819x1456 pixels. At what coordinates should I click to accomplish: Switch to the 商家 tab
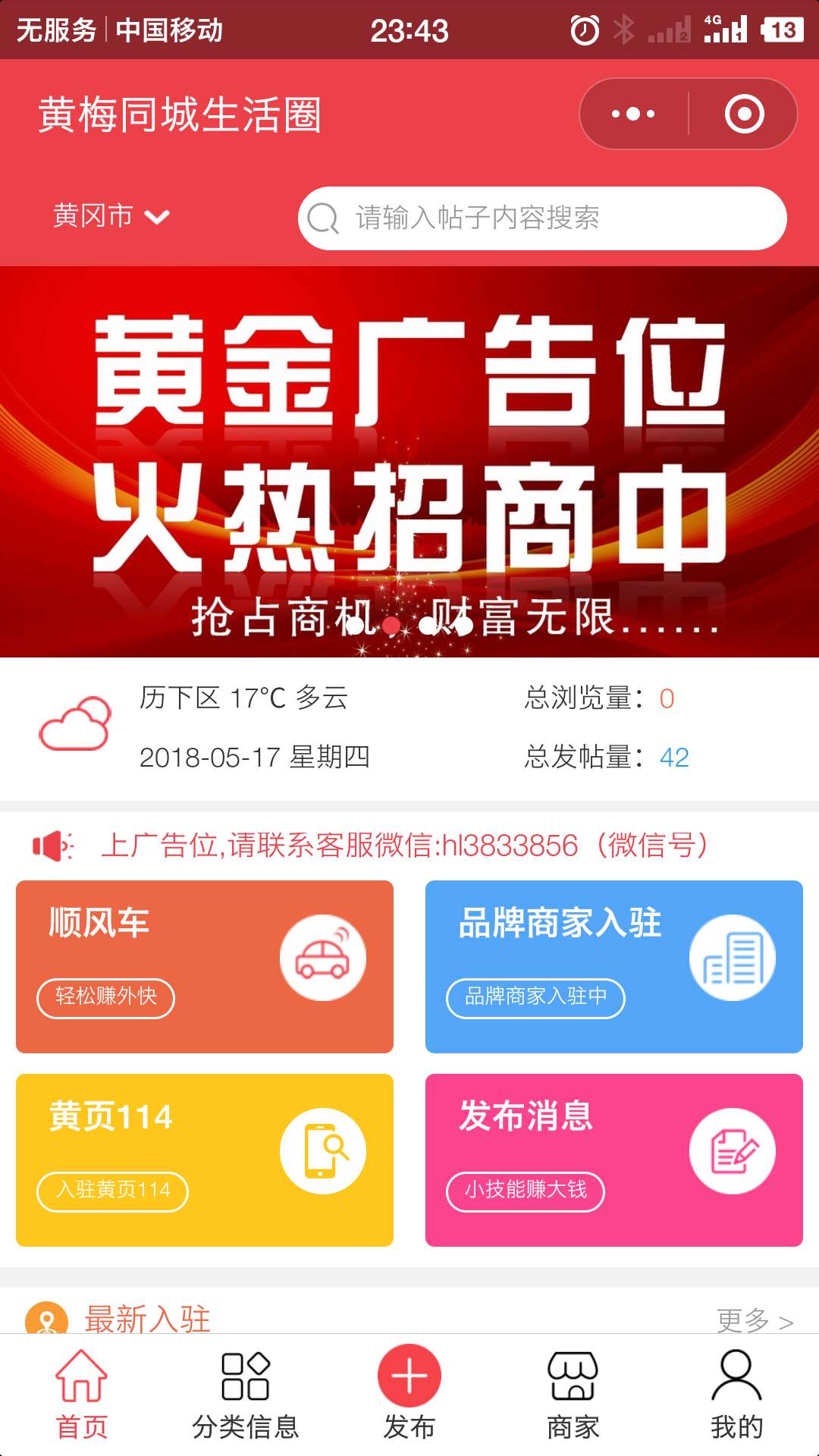pyautogui.click(x=573, y=1395)
